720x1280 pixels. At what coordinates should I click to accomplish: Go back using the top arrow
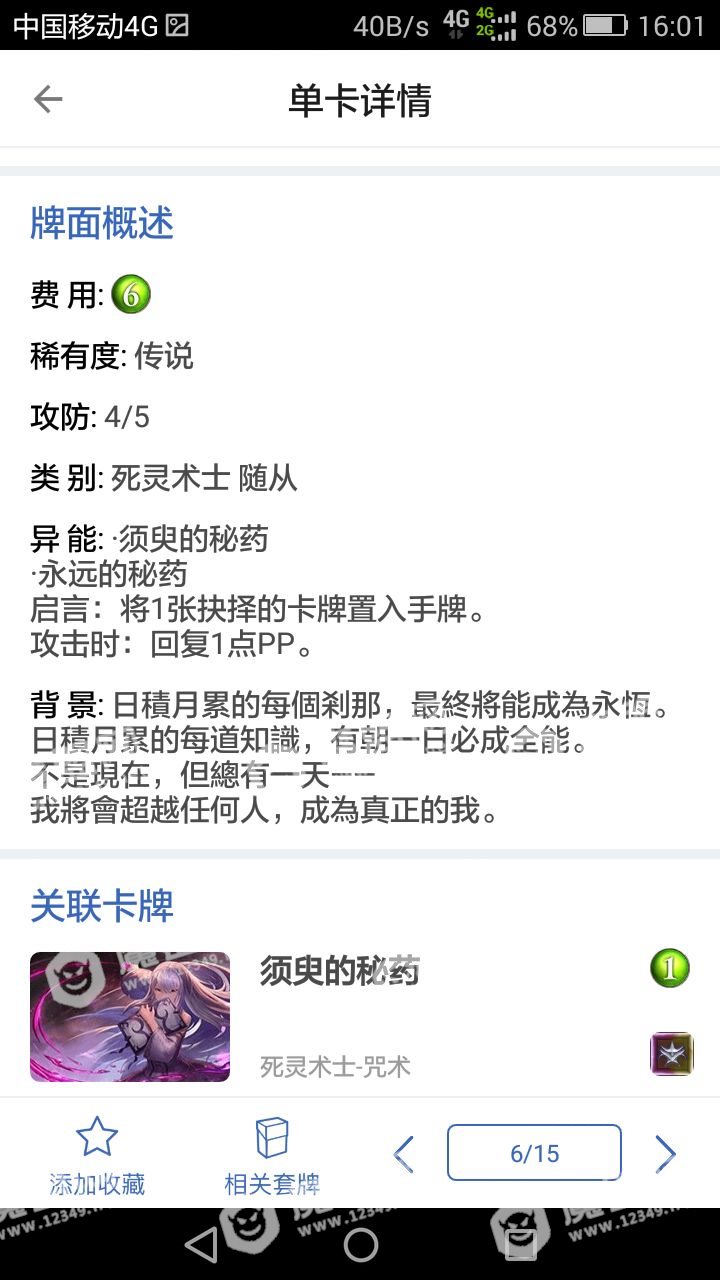(x=48, y=99)
